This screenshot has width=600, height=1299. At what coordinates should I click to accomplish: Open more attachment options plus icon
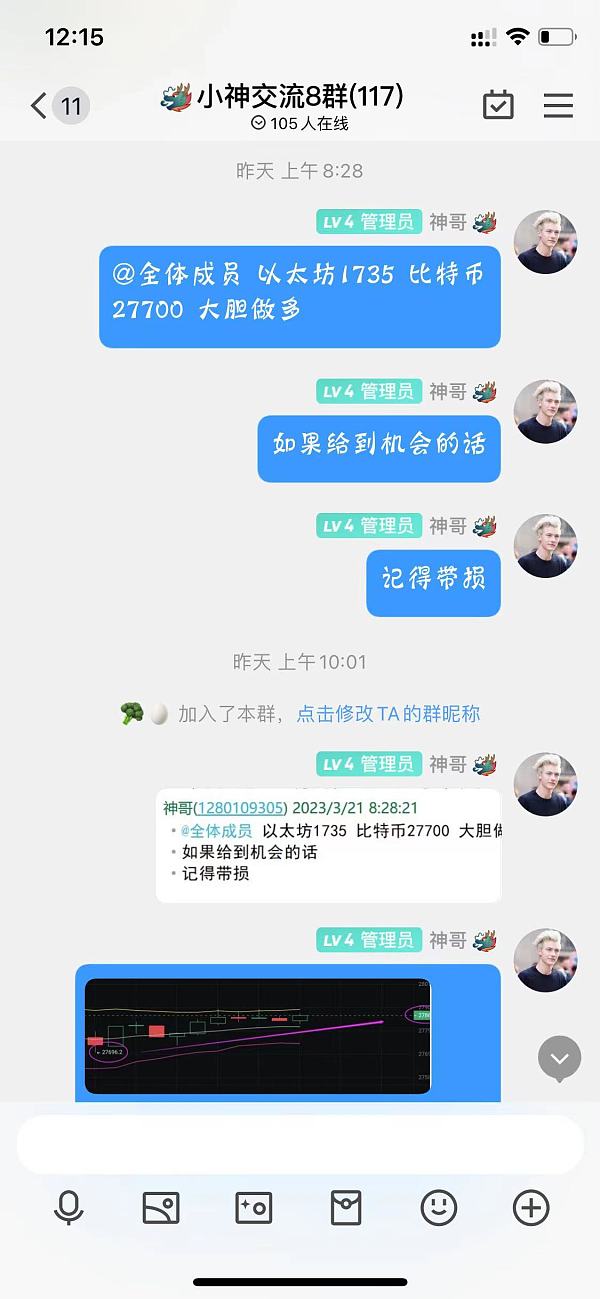531,1208
